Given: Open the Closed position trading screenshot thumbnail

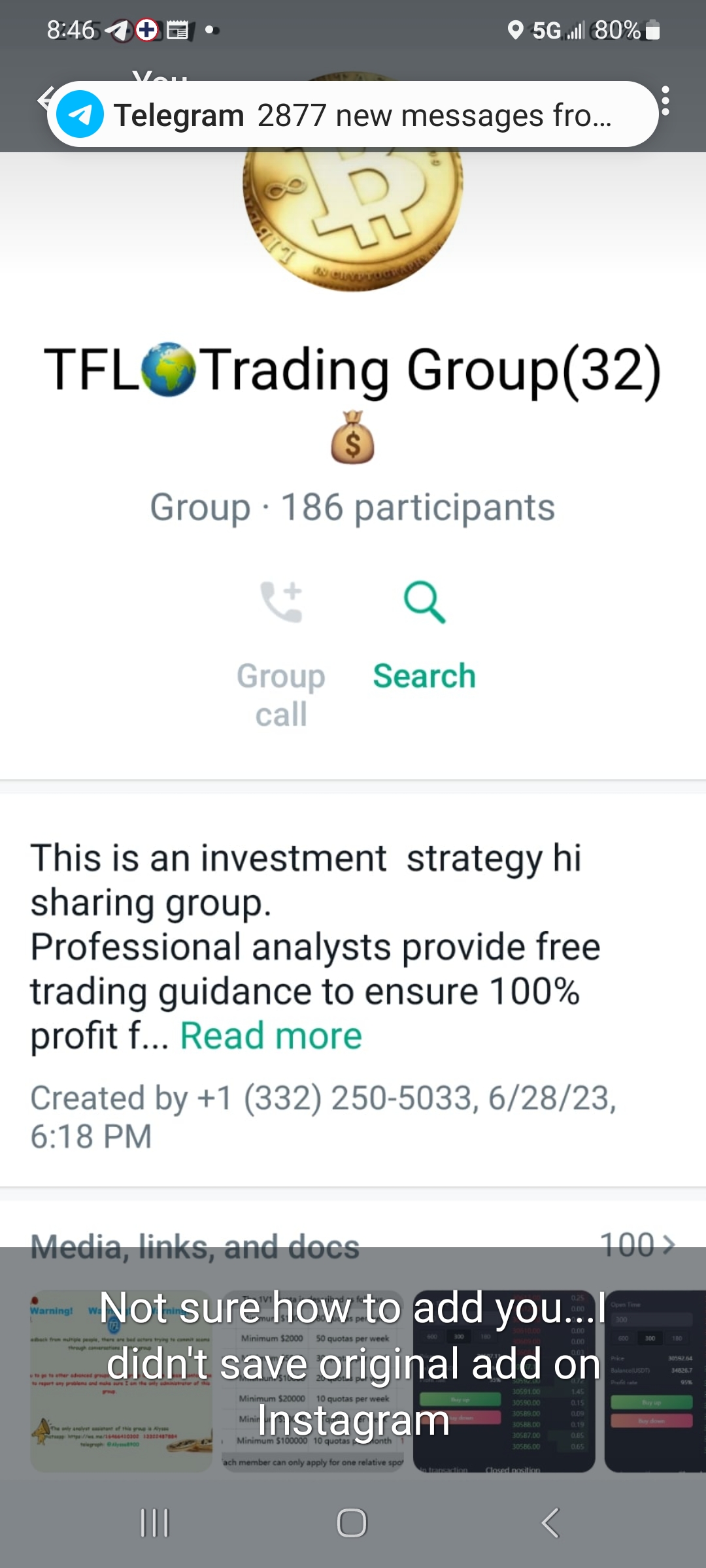Looking at the screenshot, I should [x=504, y=1381].
